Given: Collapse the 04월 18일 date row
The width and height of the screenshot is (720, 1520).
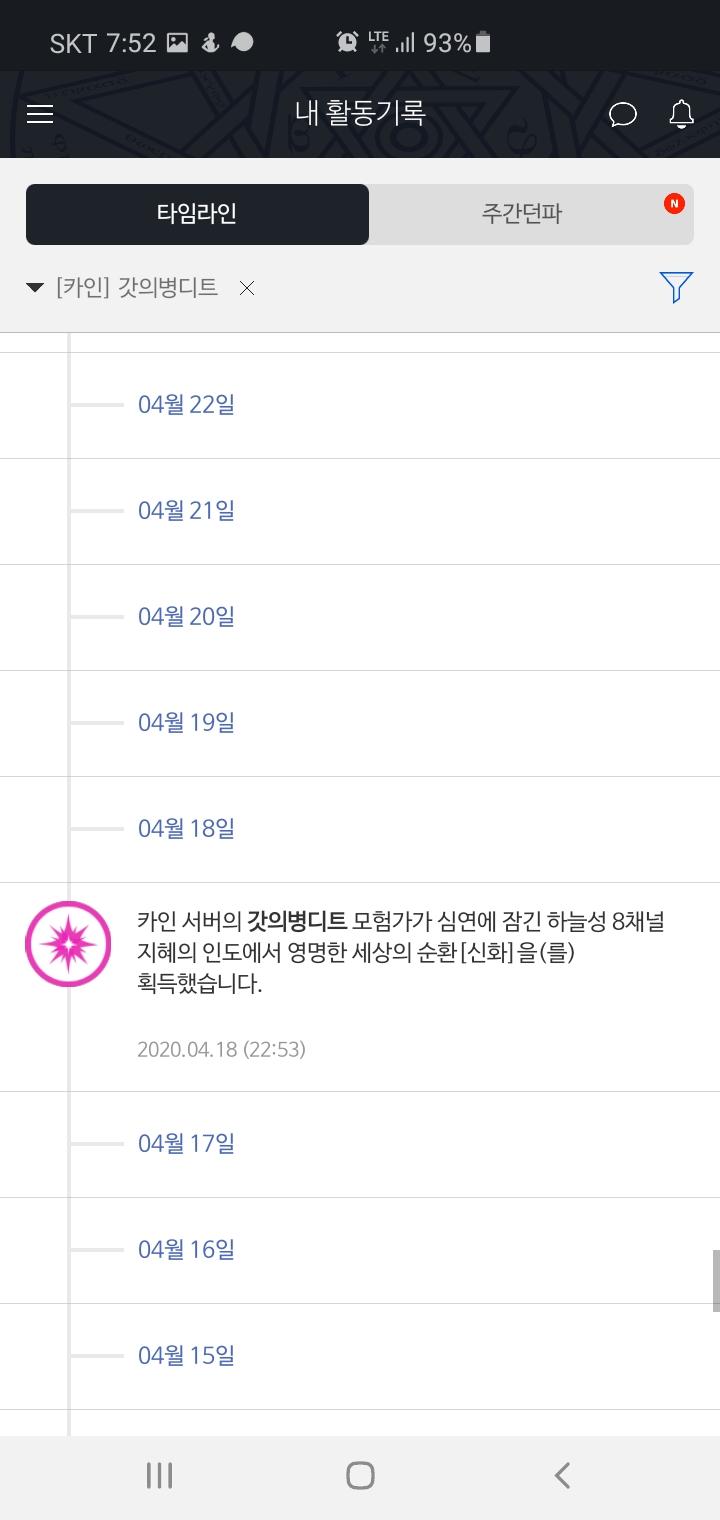Looking at the screenshot, I should [x=360, y=829].
